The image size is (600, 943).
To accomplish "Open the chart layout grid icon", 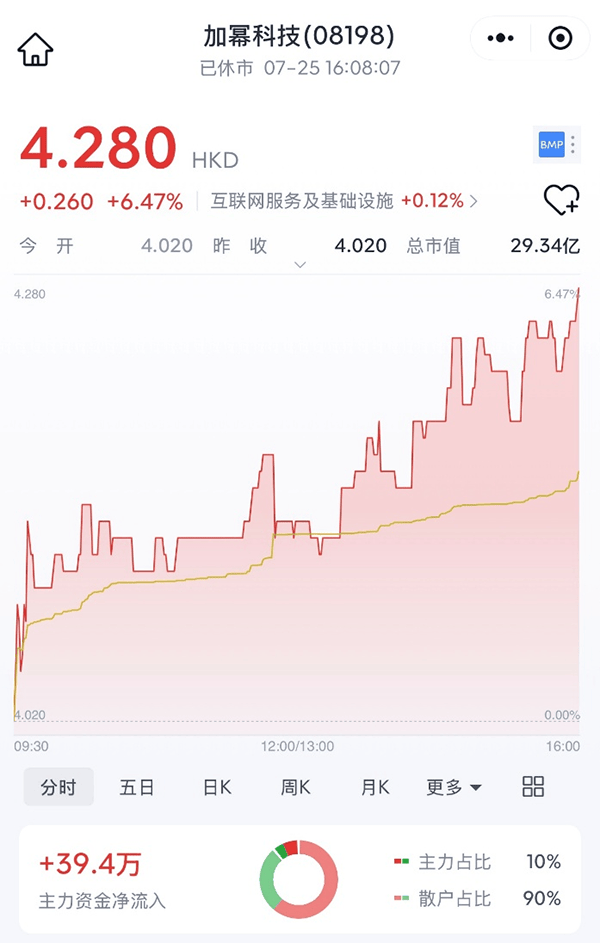I will (533, 786).
